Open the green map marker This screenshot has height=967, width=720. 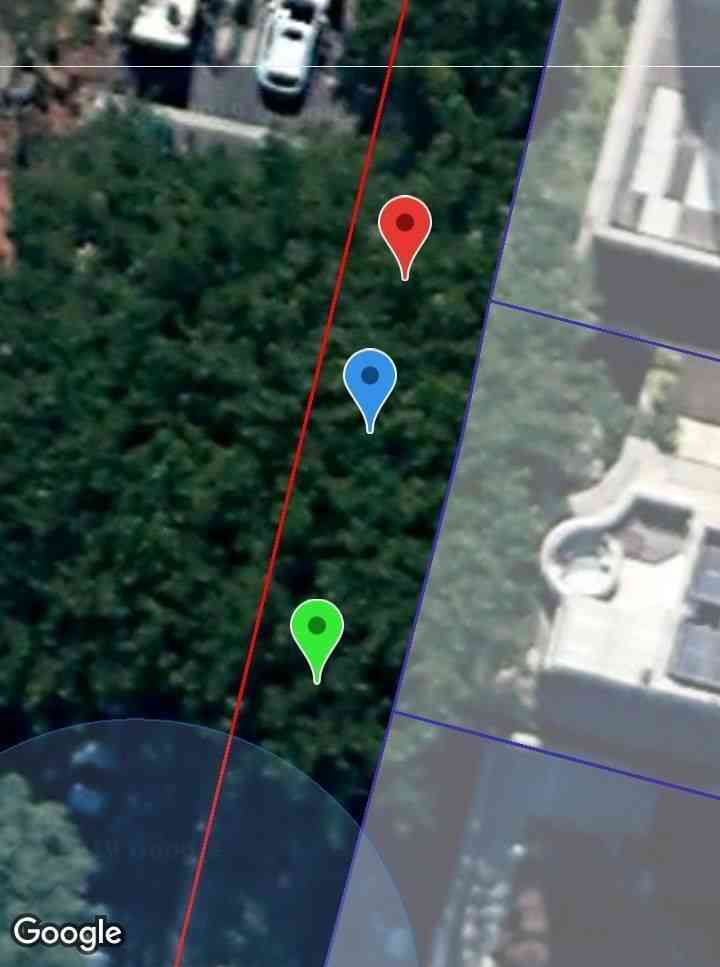pyautogui.click(x=317, y=629)
